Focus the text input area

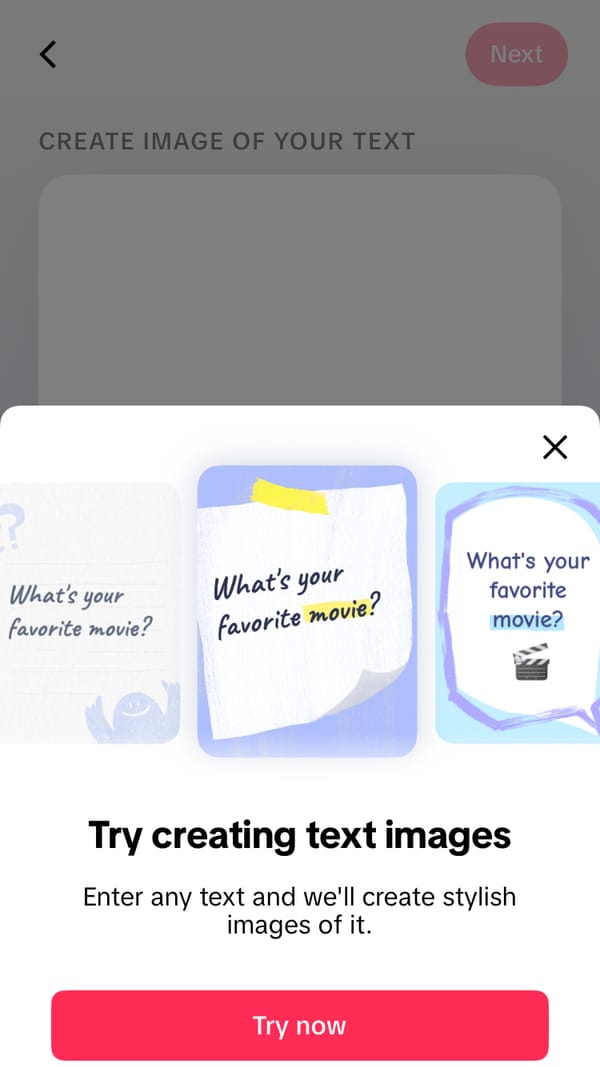[x=300, y=290]
